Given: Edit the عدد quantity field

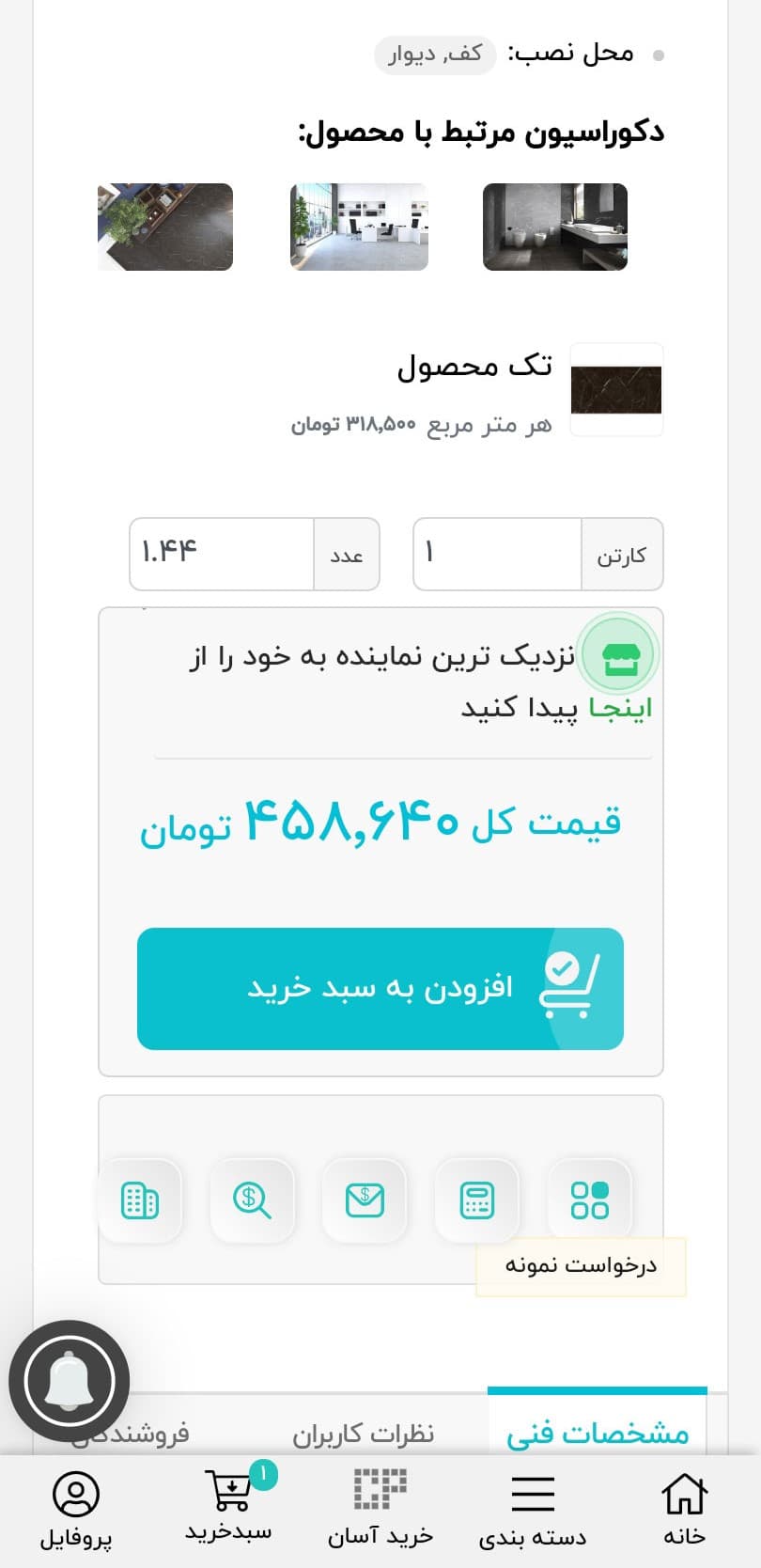Looking at the screenshot, I should click(222, 555).
